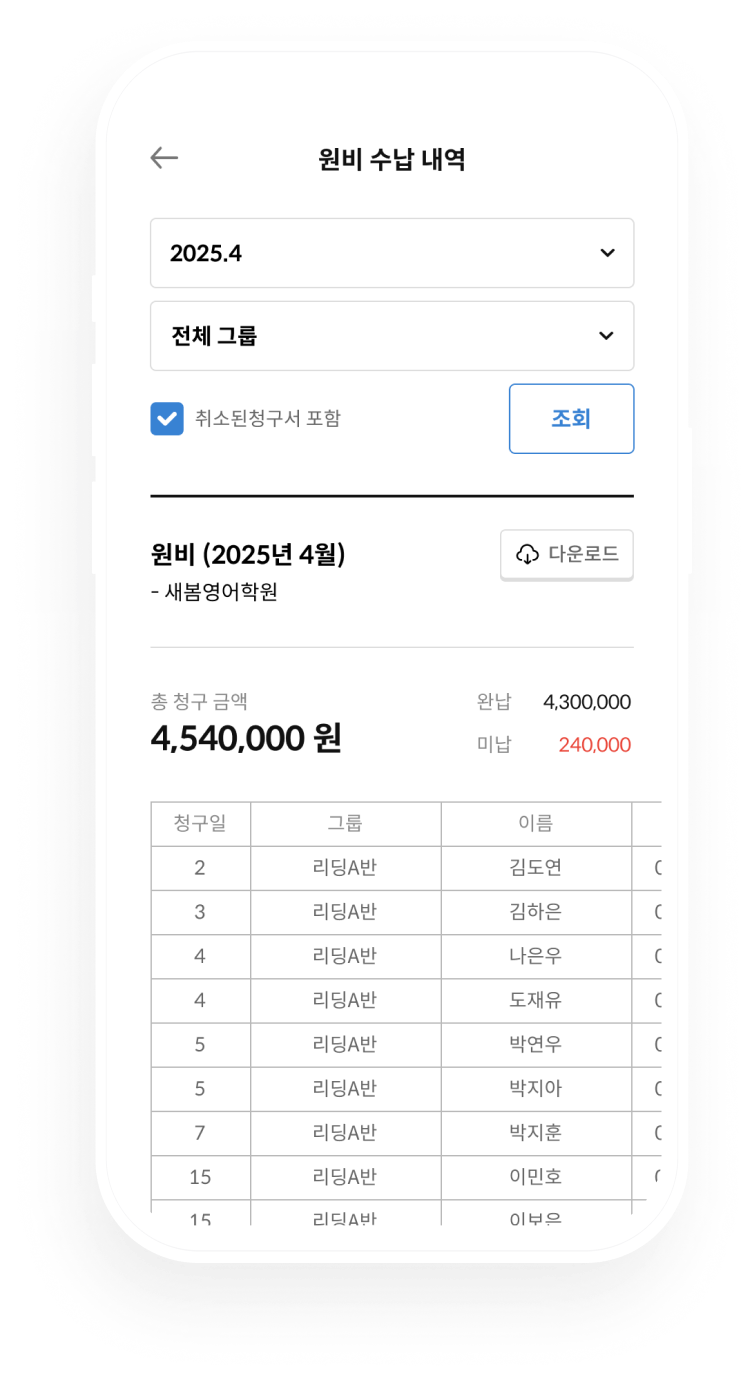The height and width of the screenshot is (1379, 756).
Task: Open the 2025.4 month dropdown
Action: pyautogui.click(x=392, y=253)
